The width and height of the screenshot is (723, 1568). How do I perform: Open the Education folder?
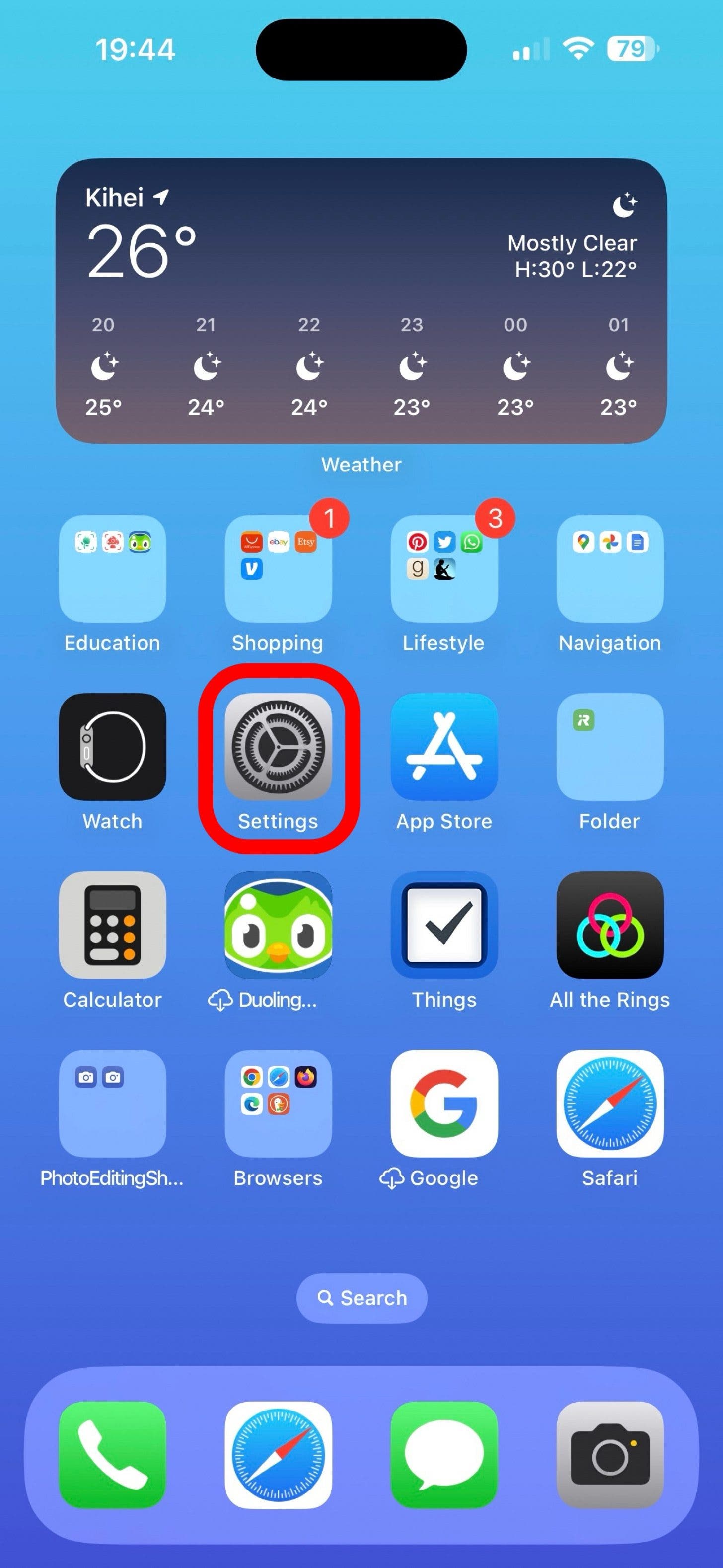[112, 568]
